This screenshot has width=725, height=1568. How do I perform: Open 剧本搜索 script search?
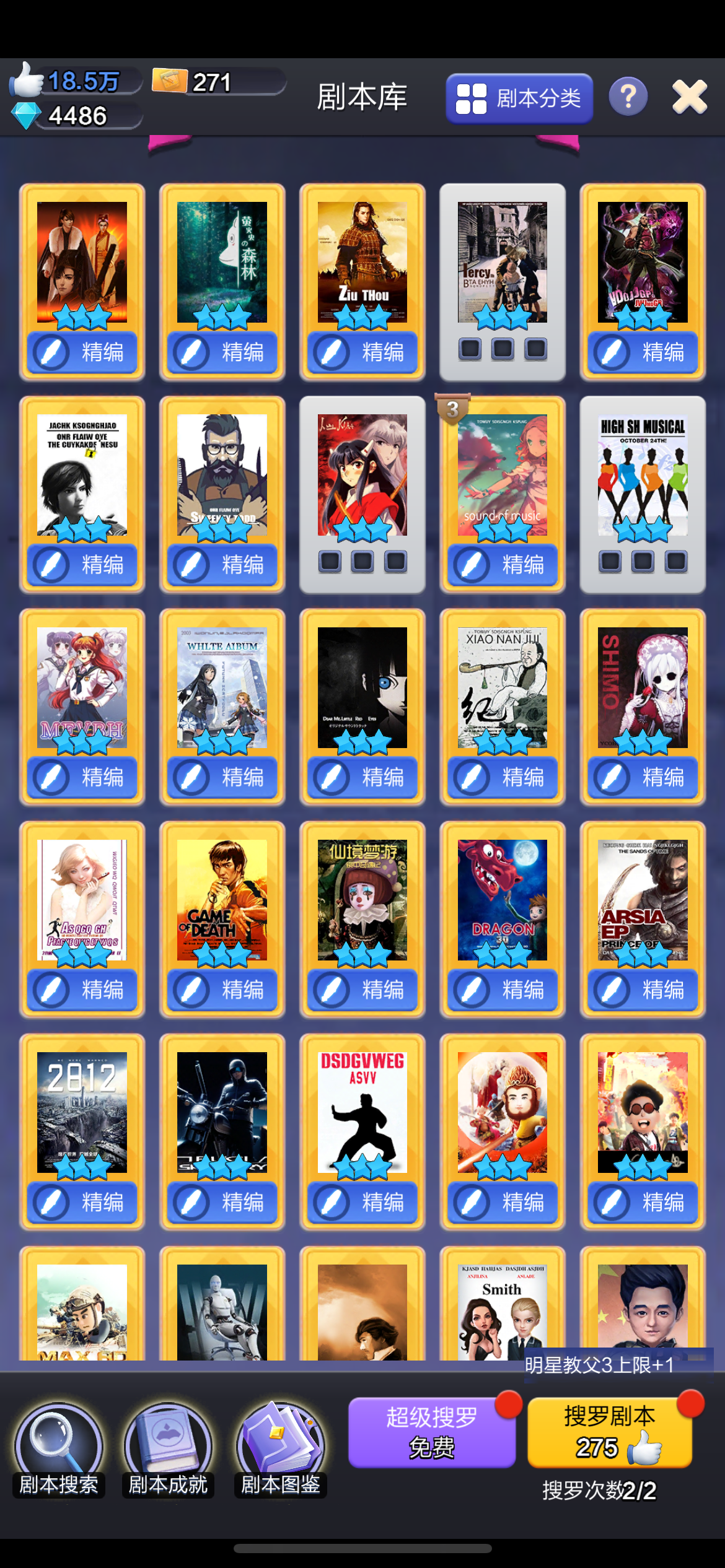(59, 1449)
